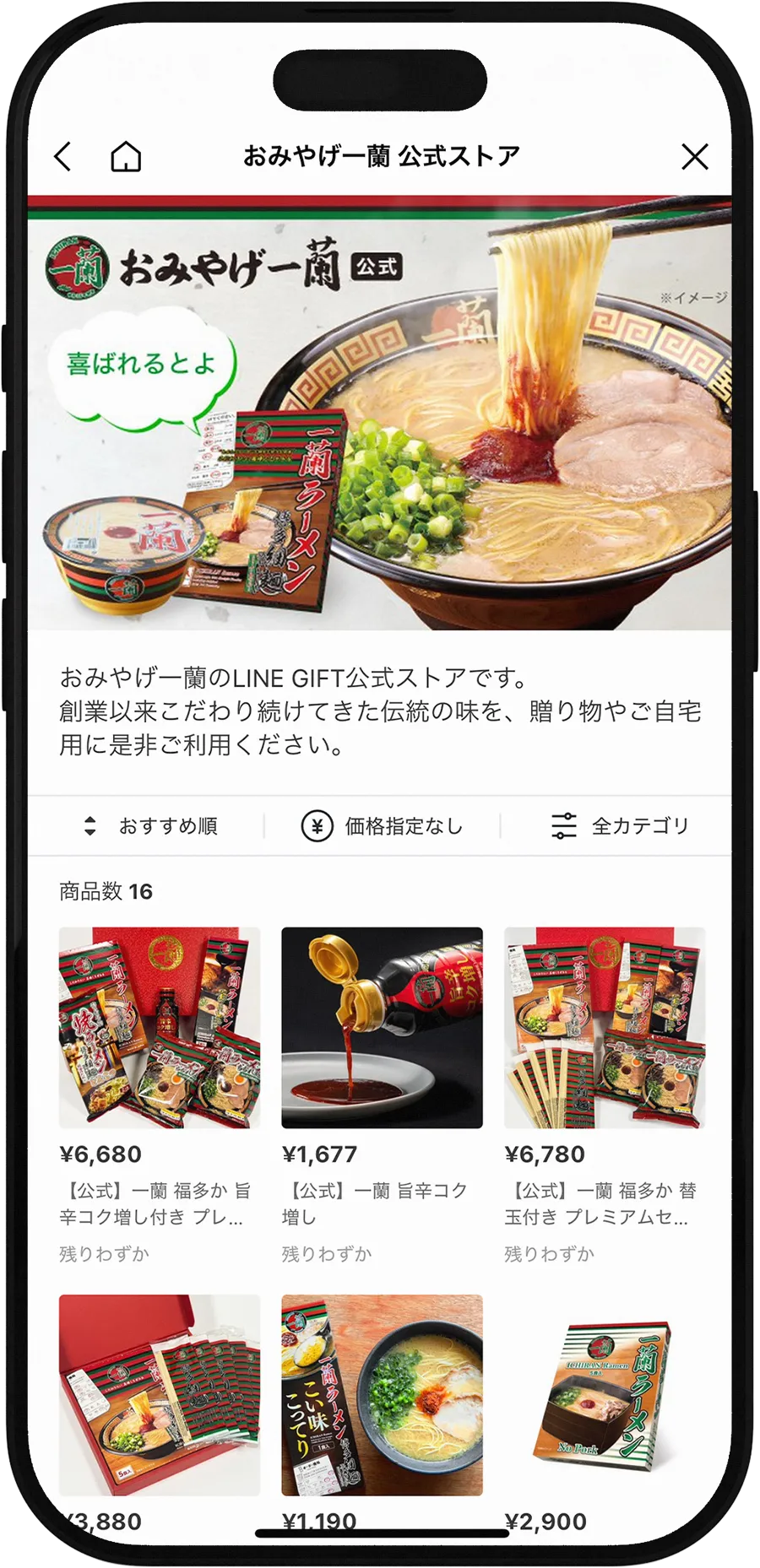Close the store page with X

(694, 156)
